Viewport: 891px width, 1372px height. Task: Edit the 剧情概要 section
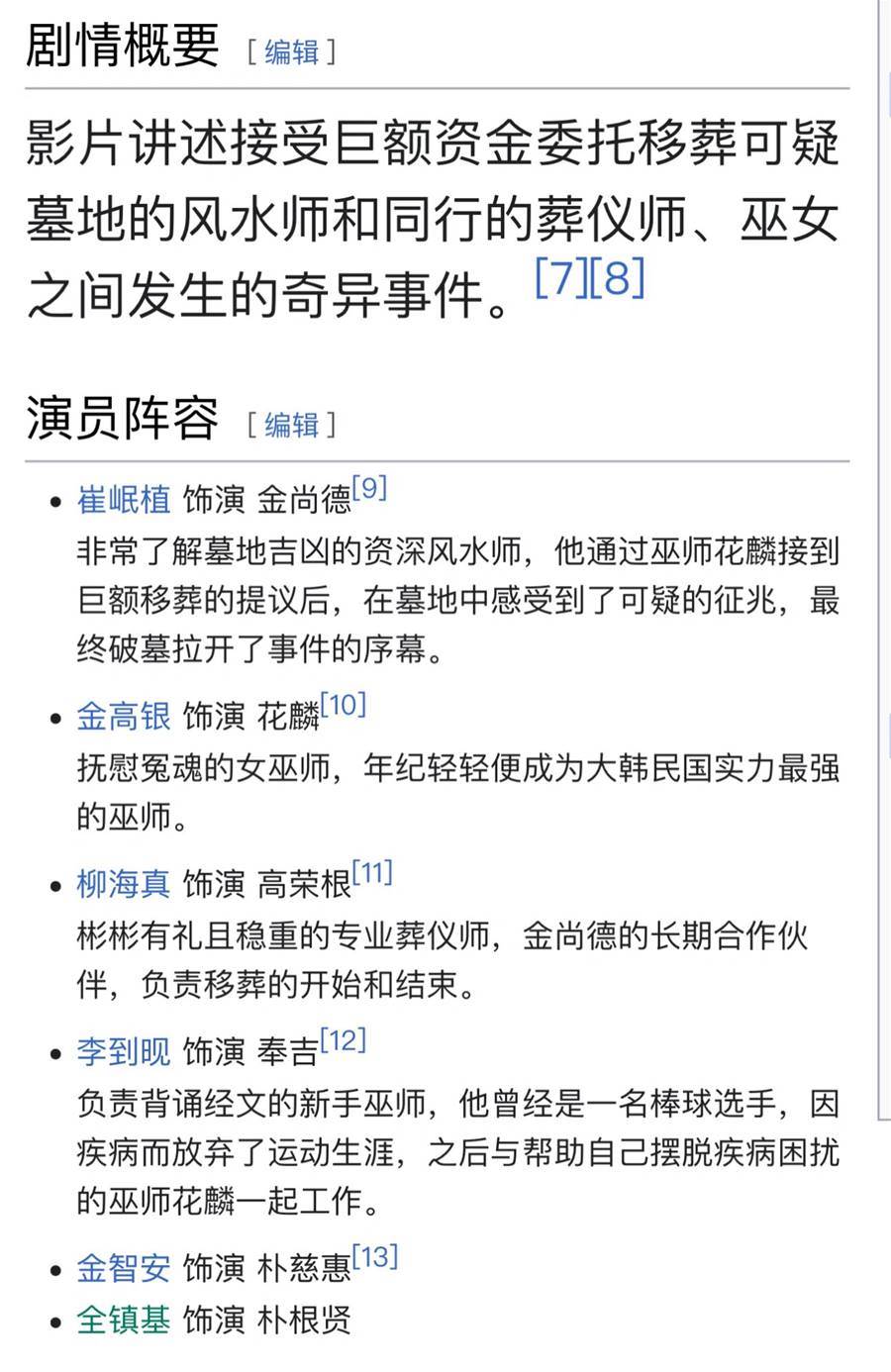click(x=292, y=51)
